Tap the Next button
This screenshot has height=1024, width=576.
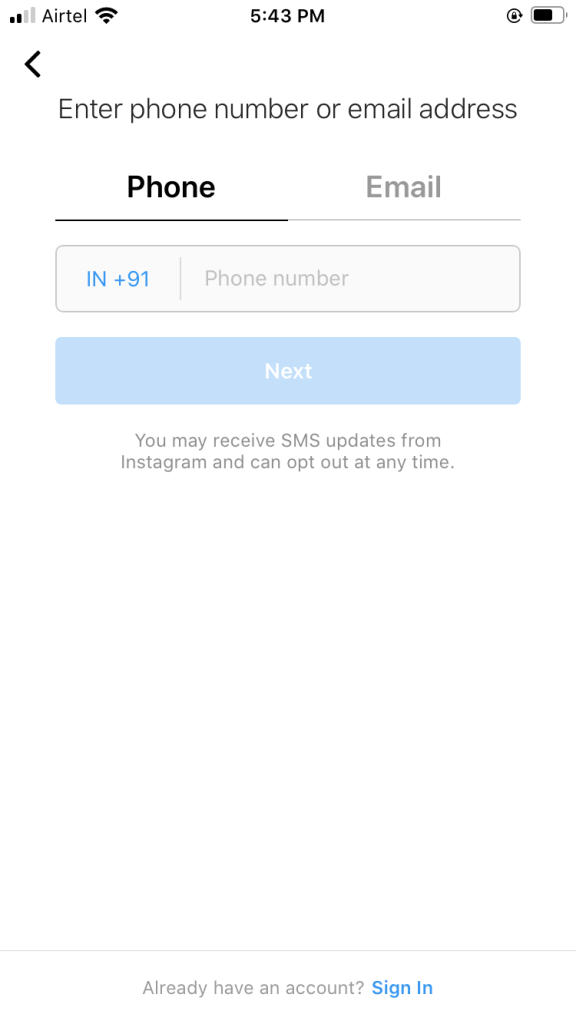[x=288, y=371]
